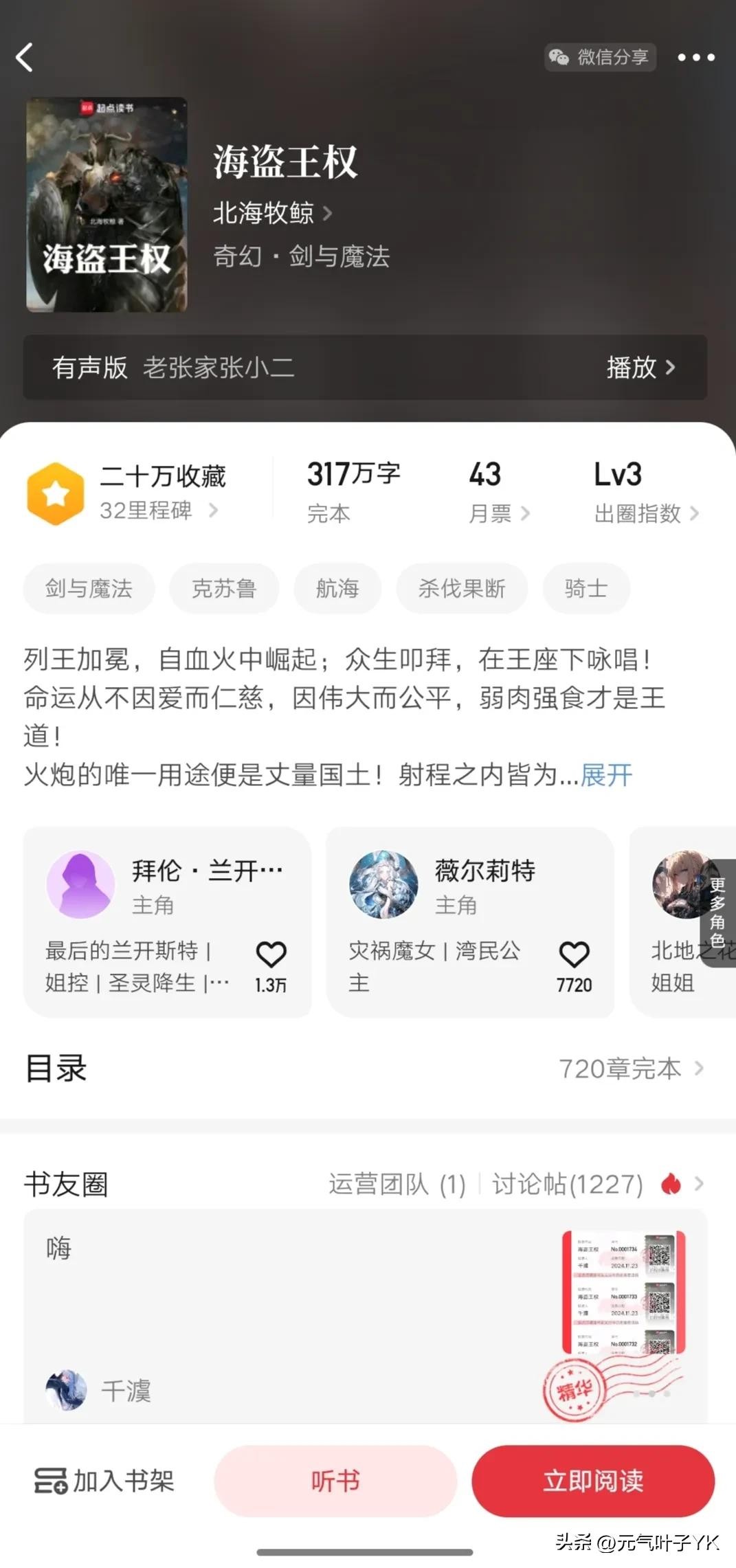736x1568 pixels.
Task: Select the 剑与魔法 tag chip
Action: tap(89, 588)
